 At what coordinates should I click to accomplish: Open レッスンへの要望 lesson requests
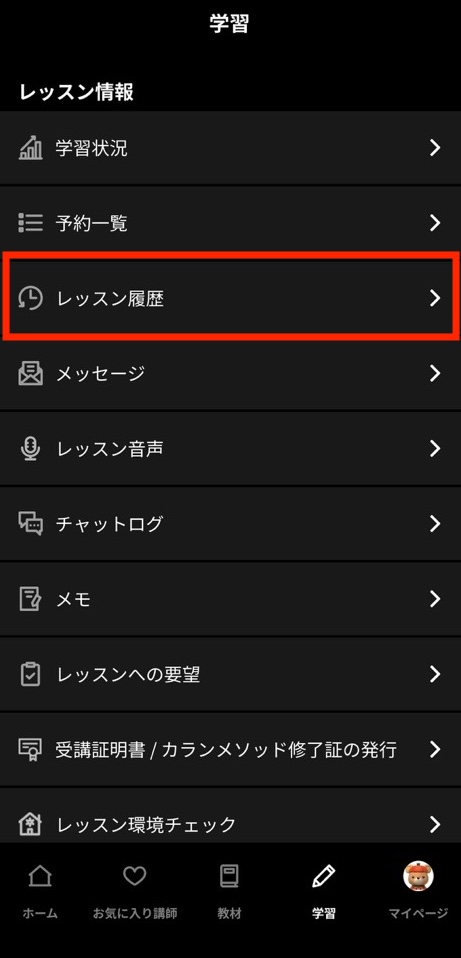pos(230,675)
